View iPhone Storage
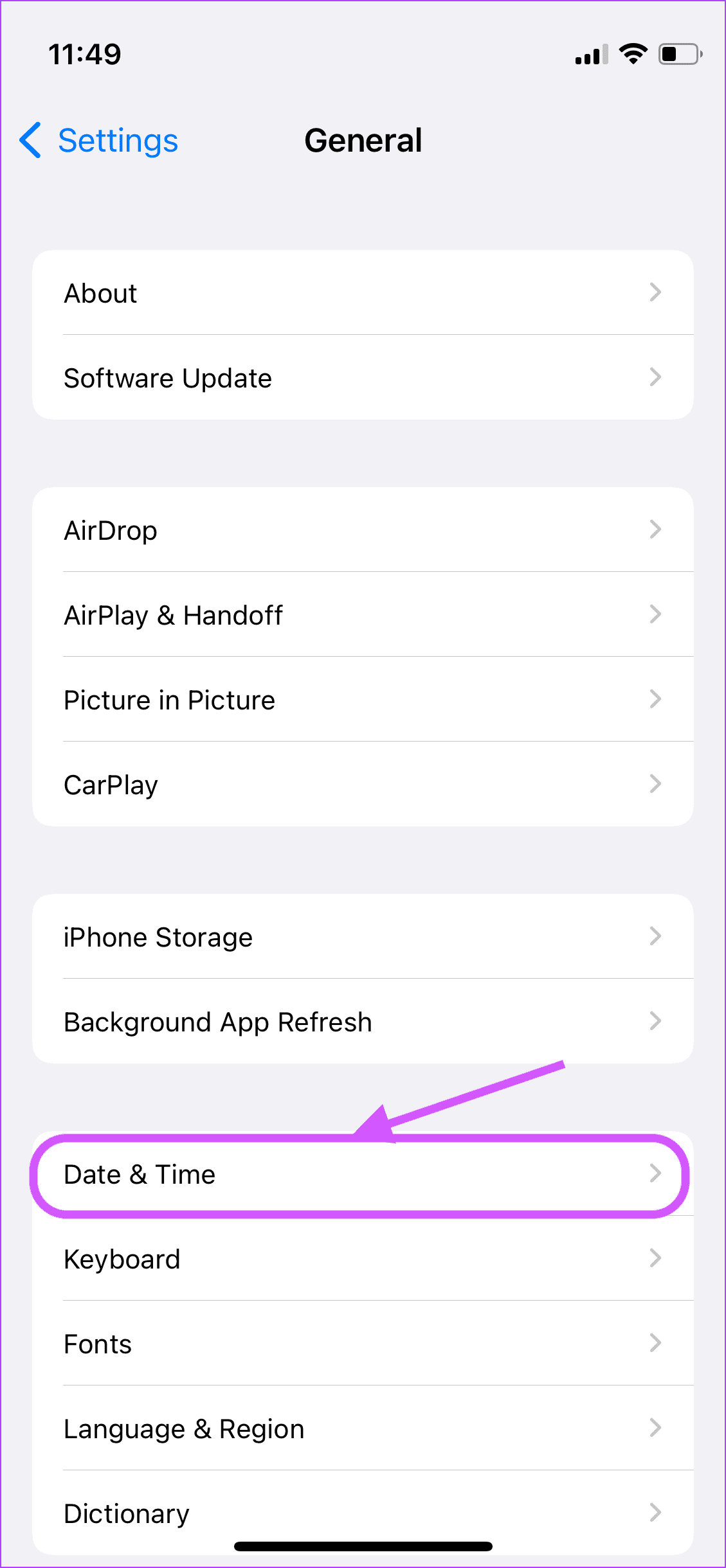The width and height of the screenshot is (726, 1568). [x=363, y=936]
